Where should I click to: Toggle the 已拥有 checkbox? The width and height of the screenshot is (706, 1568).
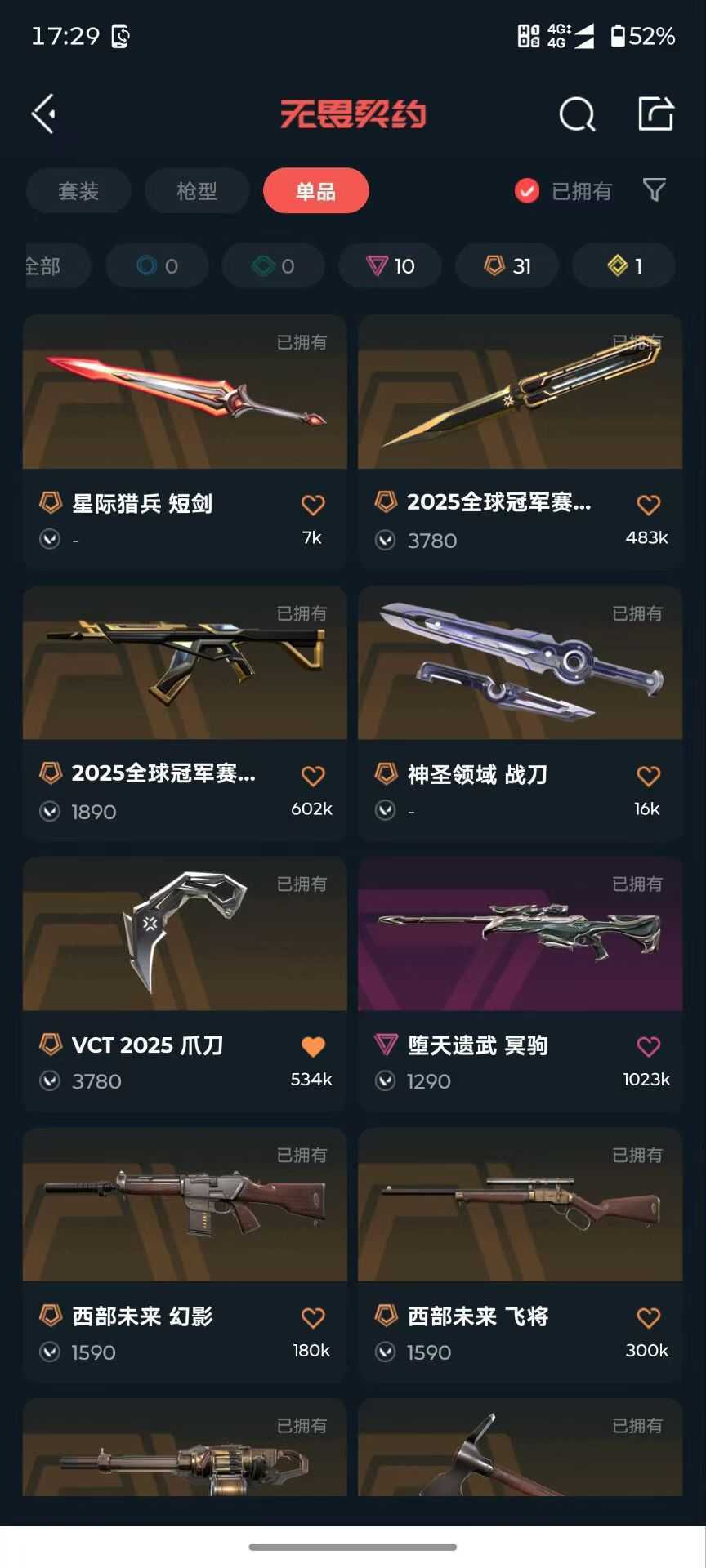[527, 191]
